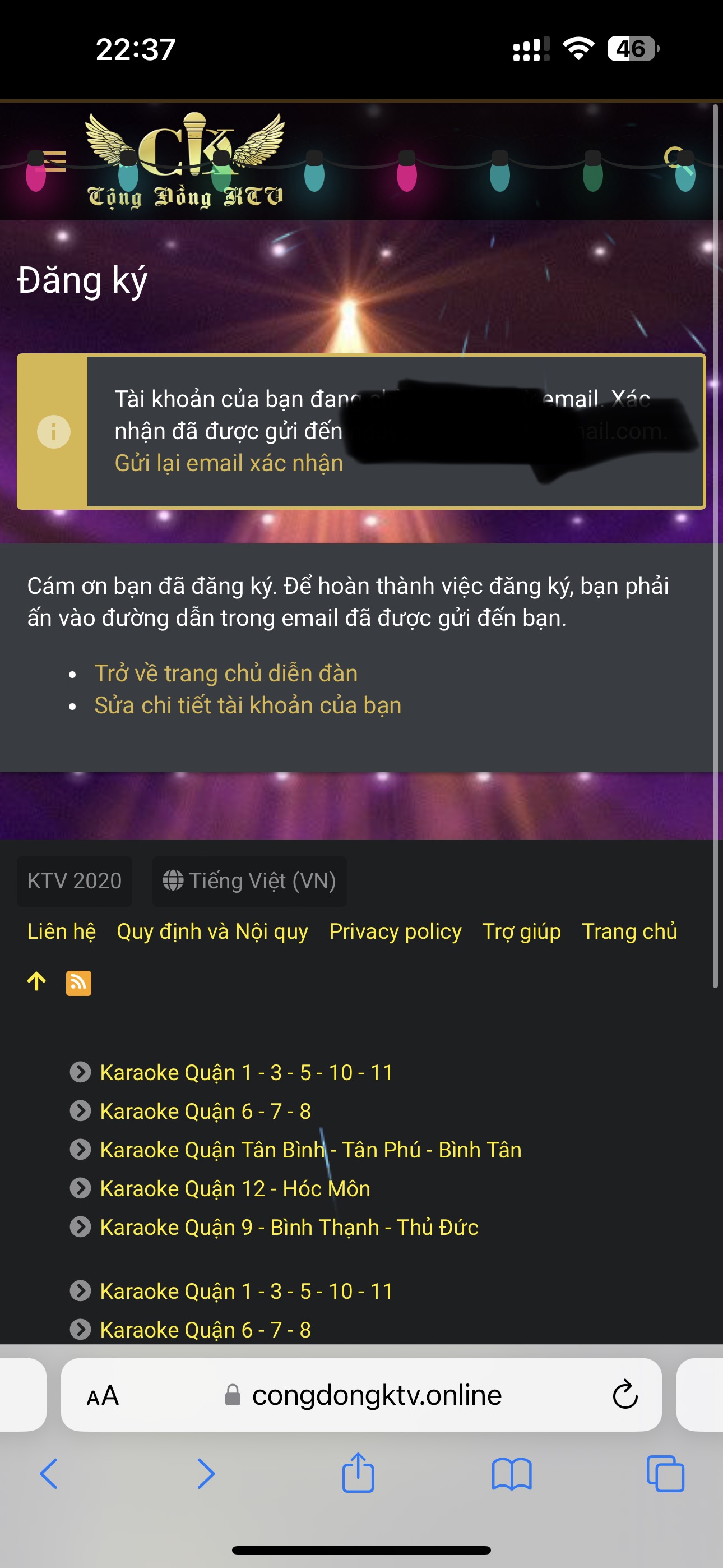Open the RSS feed icon
The image size is (723, 1568).
coord(78,983)
